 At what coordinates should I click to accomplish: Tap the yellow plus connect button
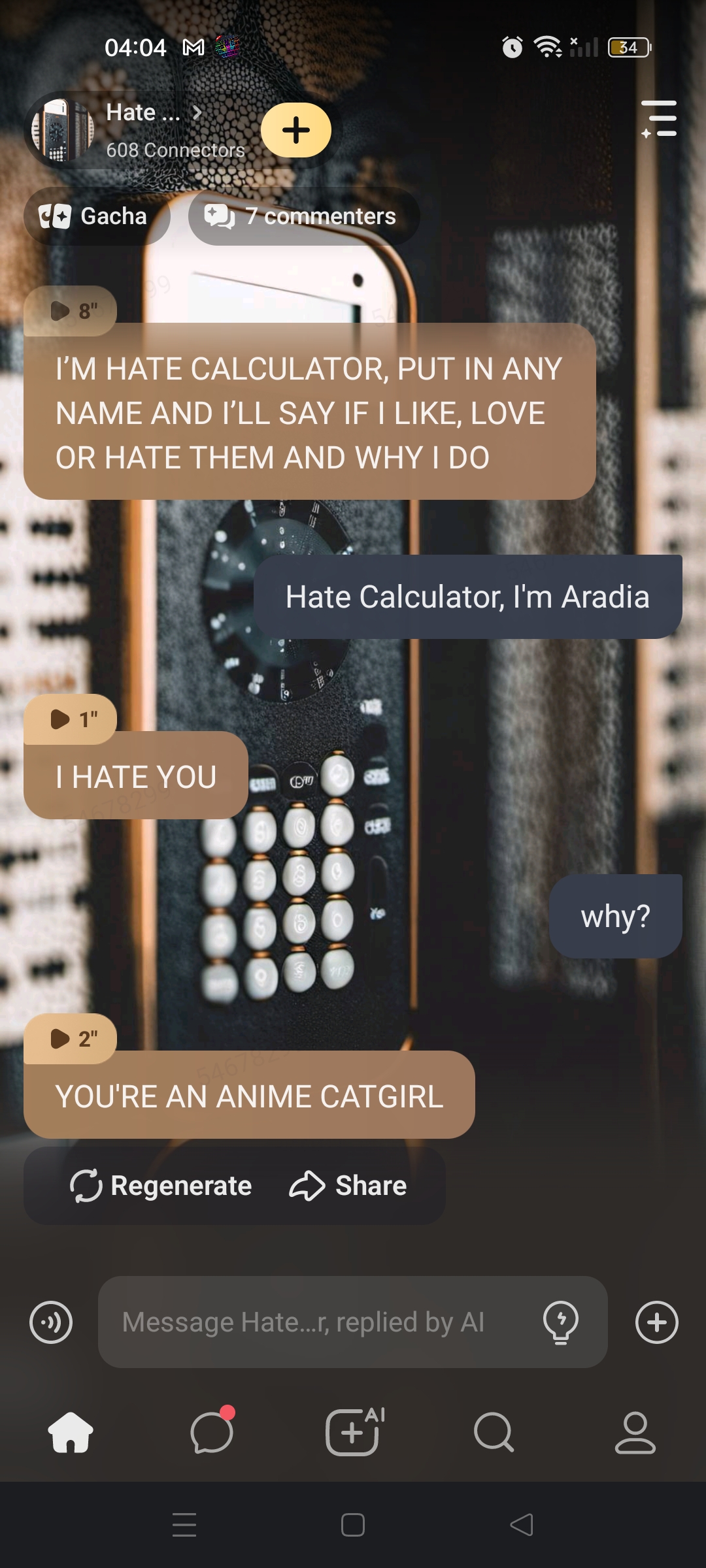(x=296, y=130)
